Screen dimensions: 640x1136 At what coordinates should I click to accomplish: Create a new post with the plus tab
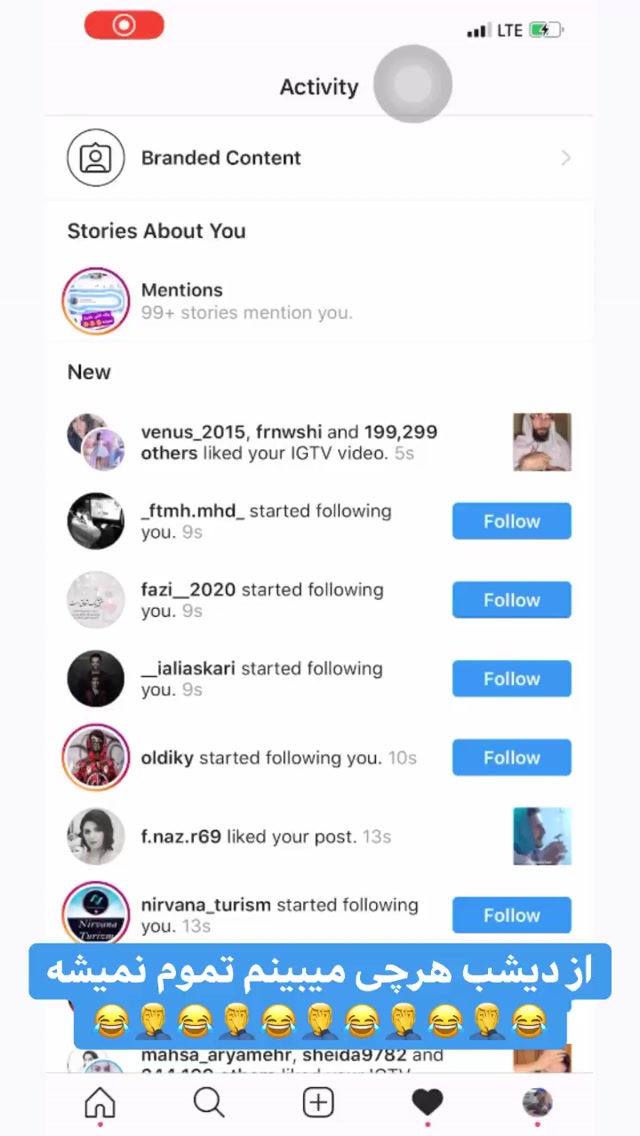pyautogui.click(x=318, y=1103)
